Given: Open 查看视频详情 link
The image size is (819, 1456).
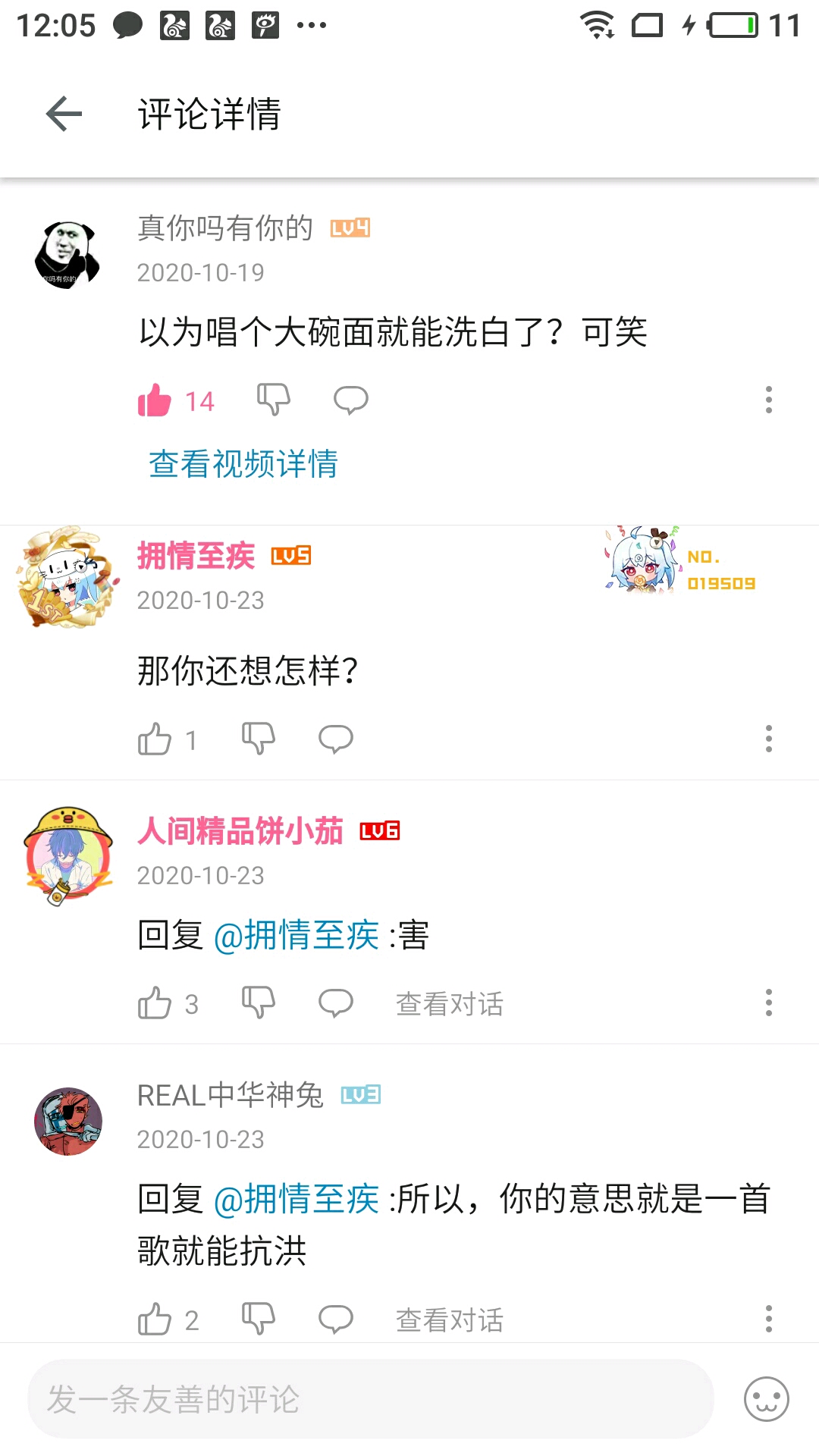Looking at the screenshot, I should tap(243, 463).
